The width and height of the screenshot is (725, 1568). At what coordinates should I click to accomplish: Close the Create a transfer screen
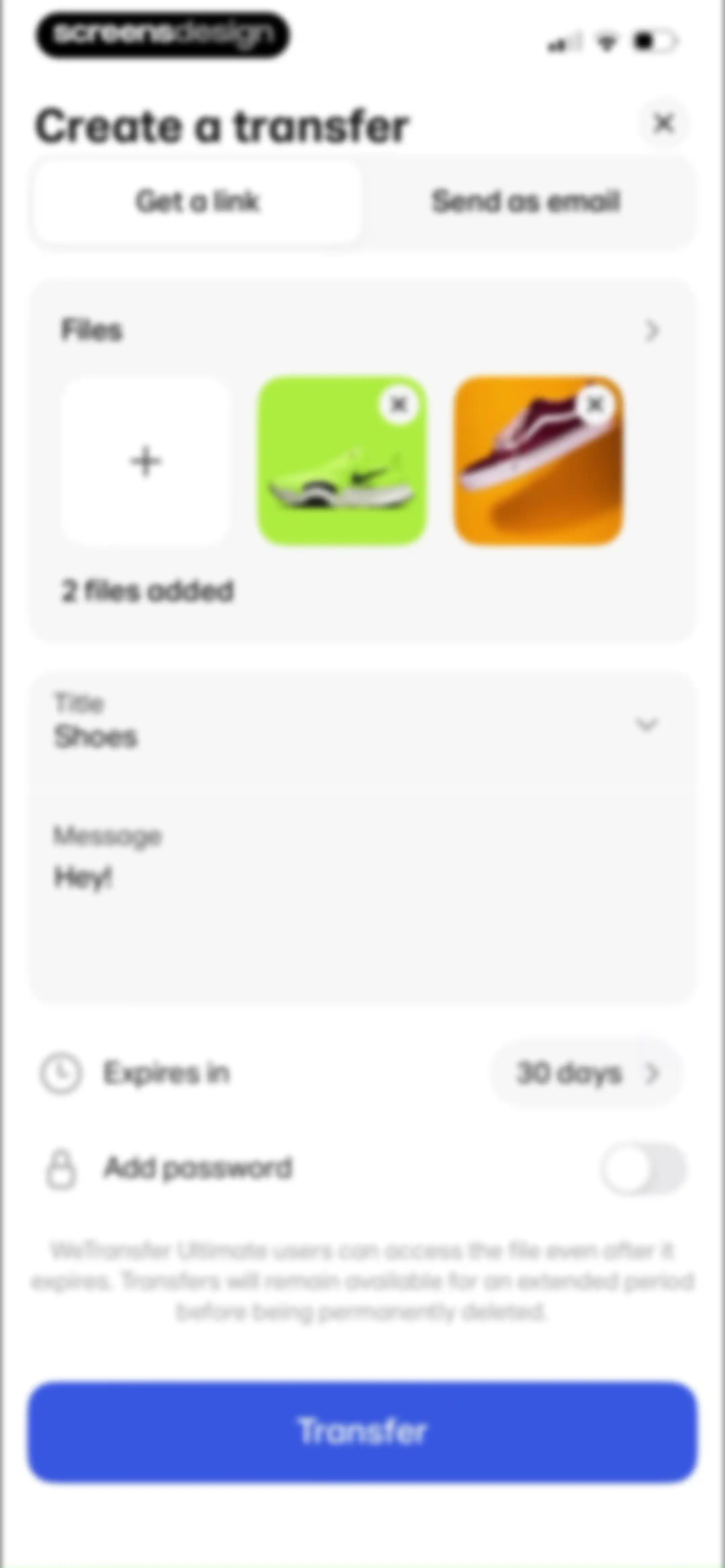[664, 123]
